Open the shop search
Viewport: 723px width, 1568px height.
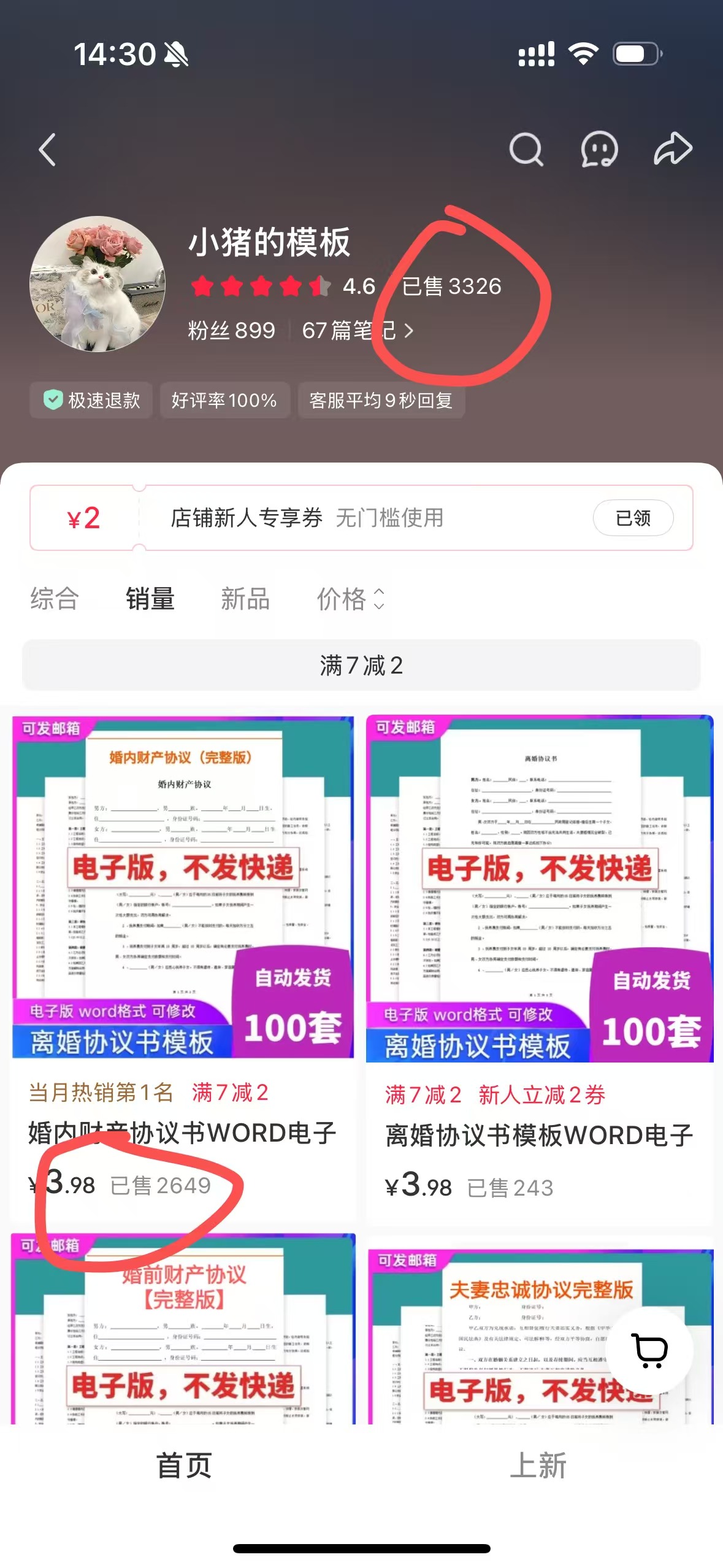(x=526, y=150)
